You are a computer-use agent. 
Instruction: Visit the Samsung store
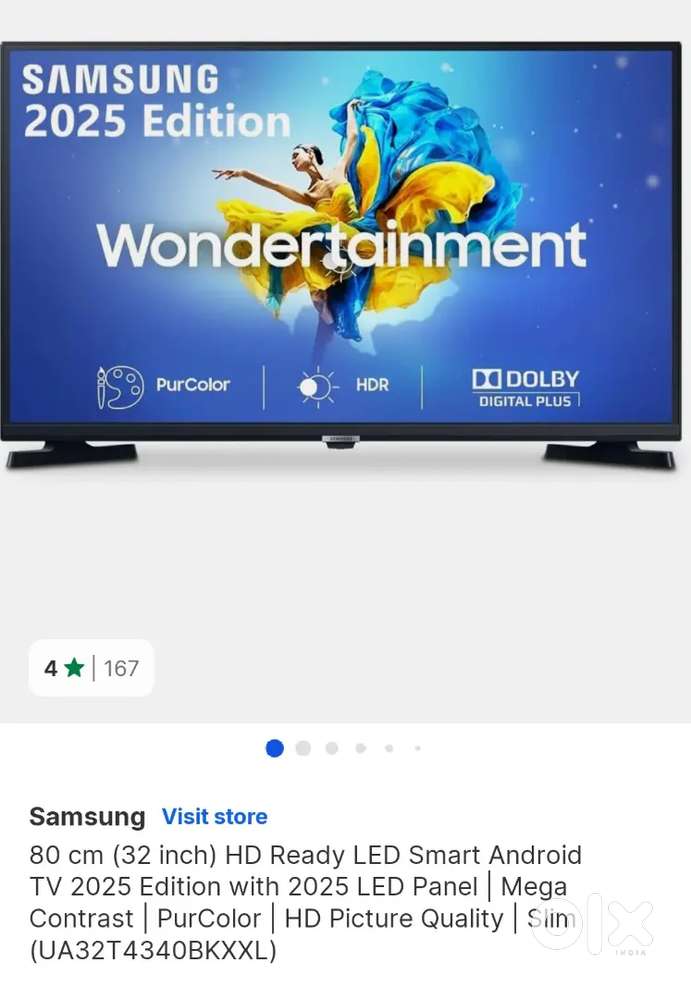tap(214, 816)
